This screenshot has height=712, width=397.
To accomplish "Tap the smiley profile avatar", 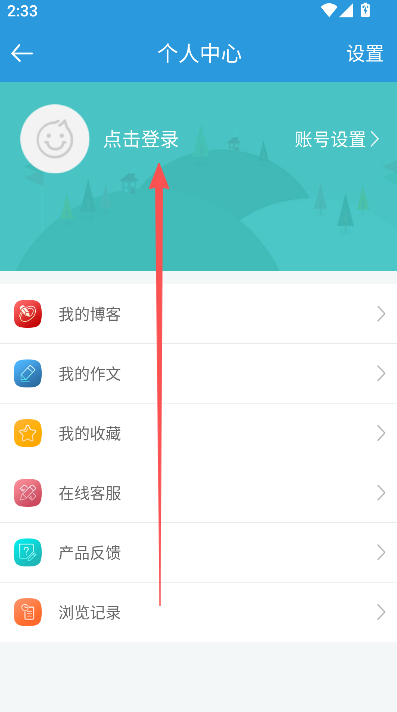I will point(55,139).
